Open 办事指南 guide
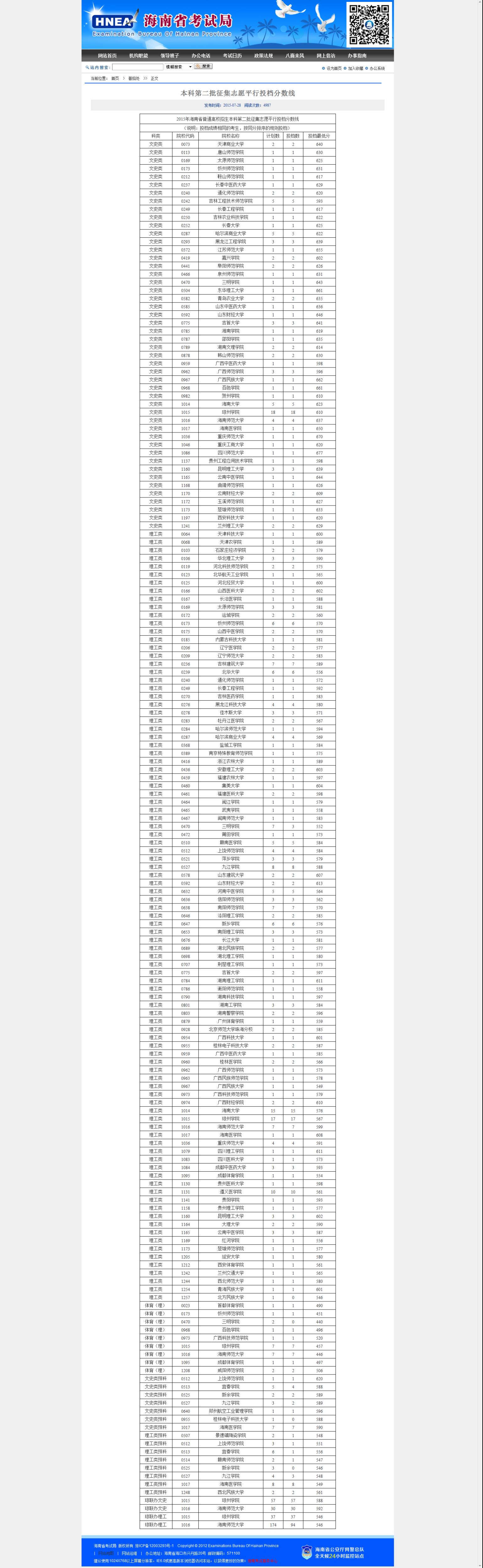Screen dimensions: 483x1568 pos(357,56)
